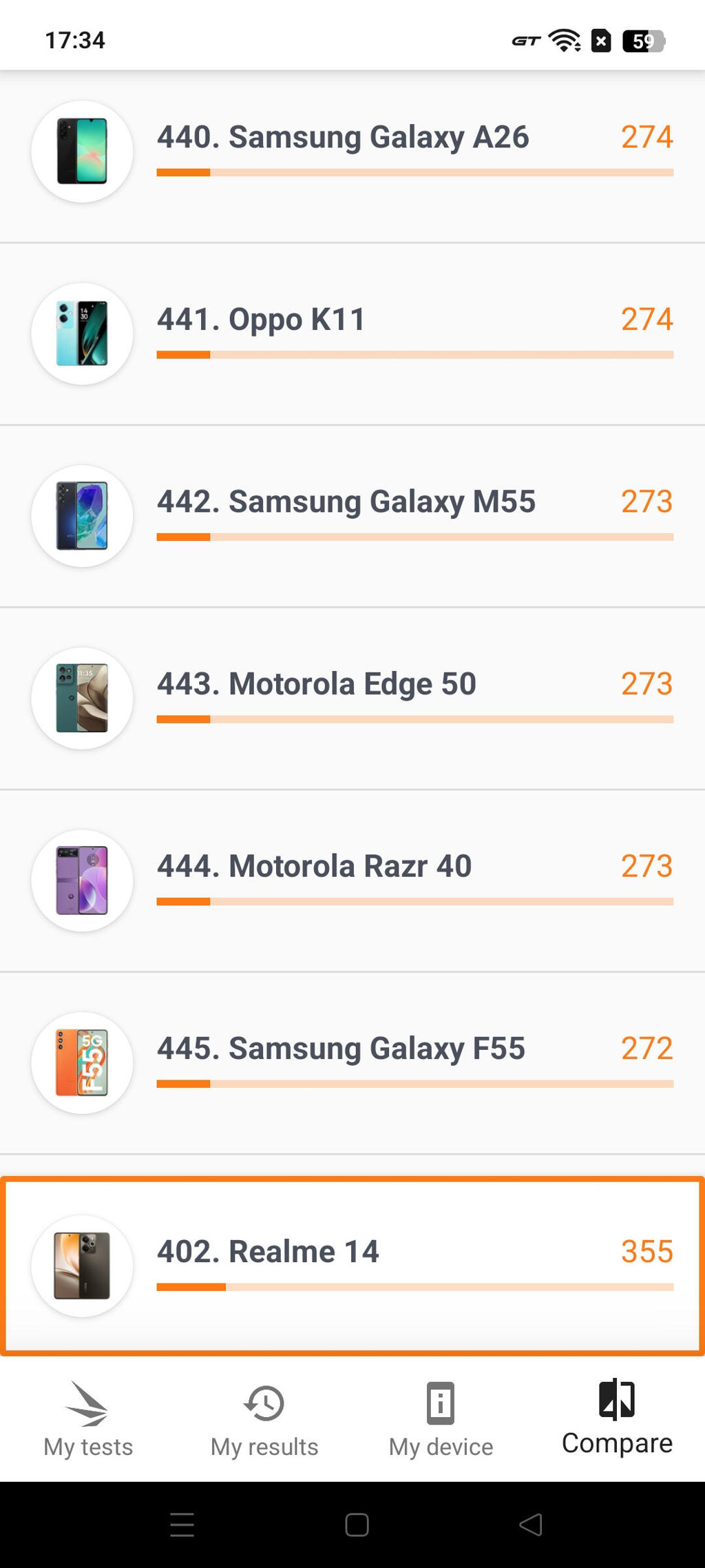The height and width of the screenshot is (1568, 705).
Task: Open the My device tab
Action: 441,1419
